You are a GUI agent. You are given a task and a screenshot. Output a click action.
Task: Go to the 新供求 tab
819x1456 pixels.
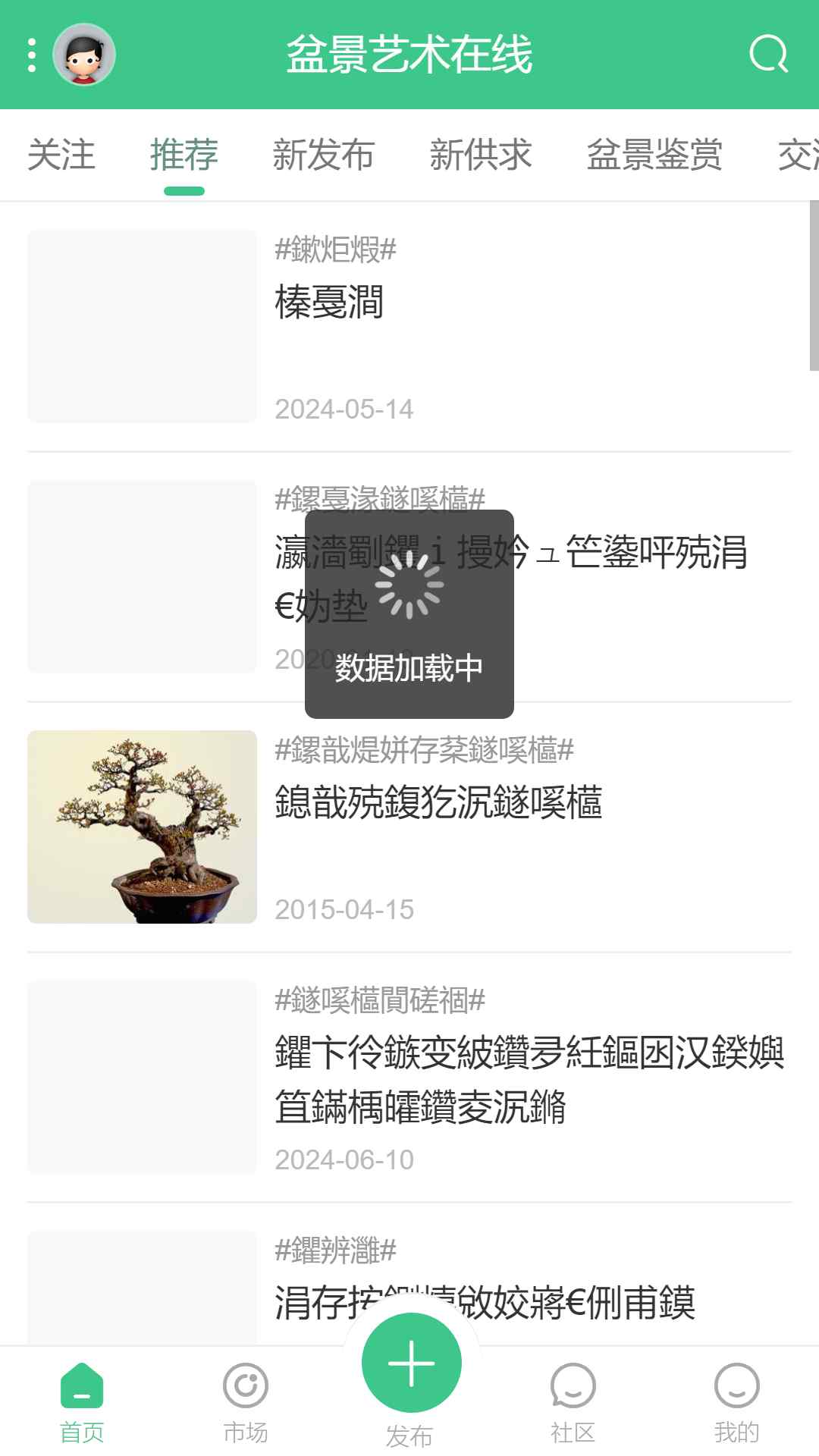click(481, 155)
